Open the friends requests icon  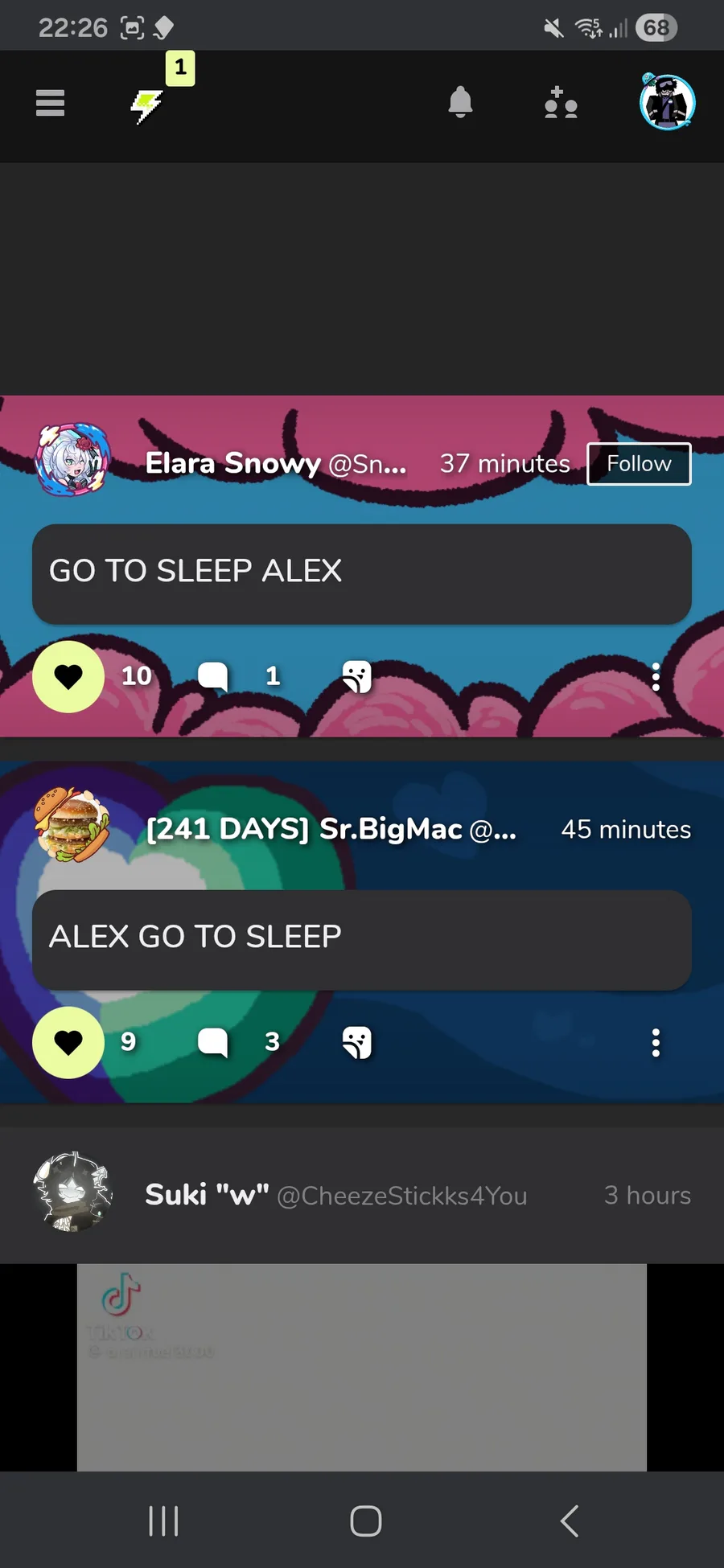click(561, 104)
